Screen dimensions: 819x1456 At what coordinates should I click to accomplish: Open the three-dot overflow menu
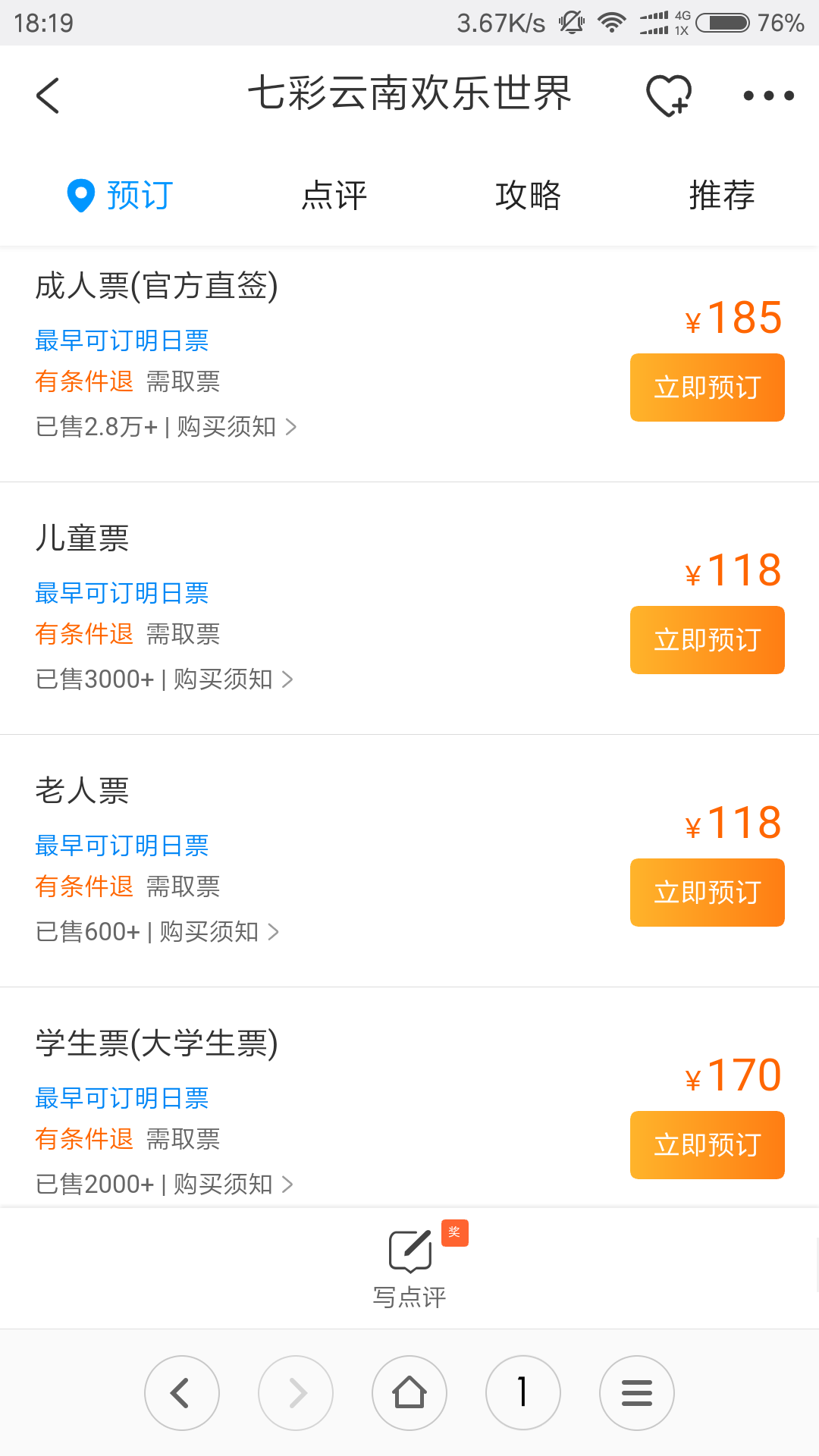tap(768, 96)
